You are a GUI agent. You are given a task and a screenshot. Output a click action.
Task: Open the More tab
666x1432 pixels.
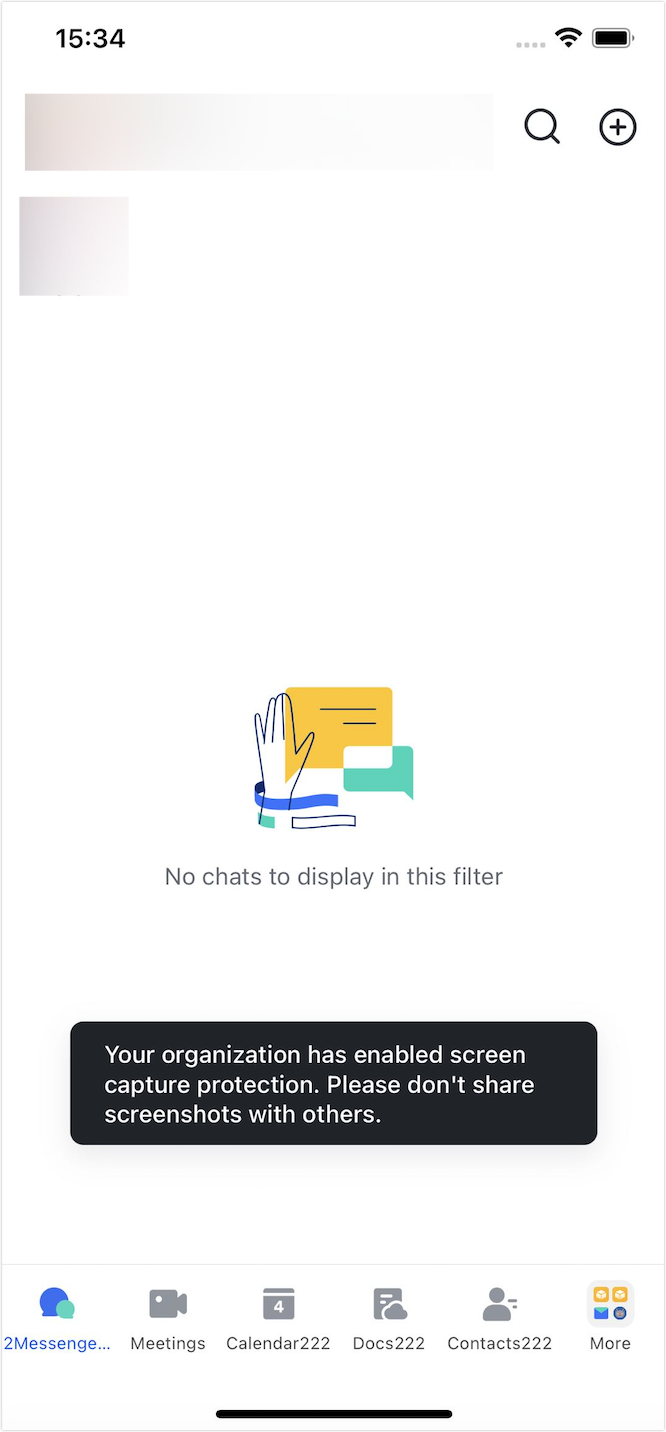point(610,1319)
